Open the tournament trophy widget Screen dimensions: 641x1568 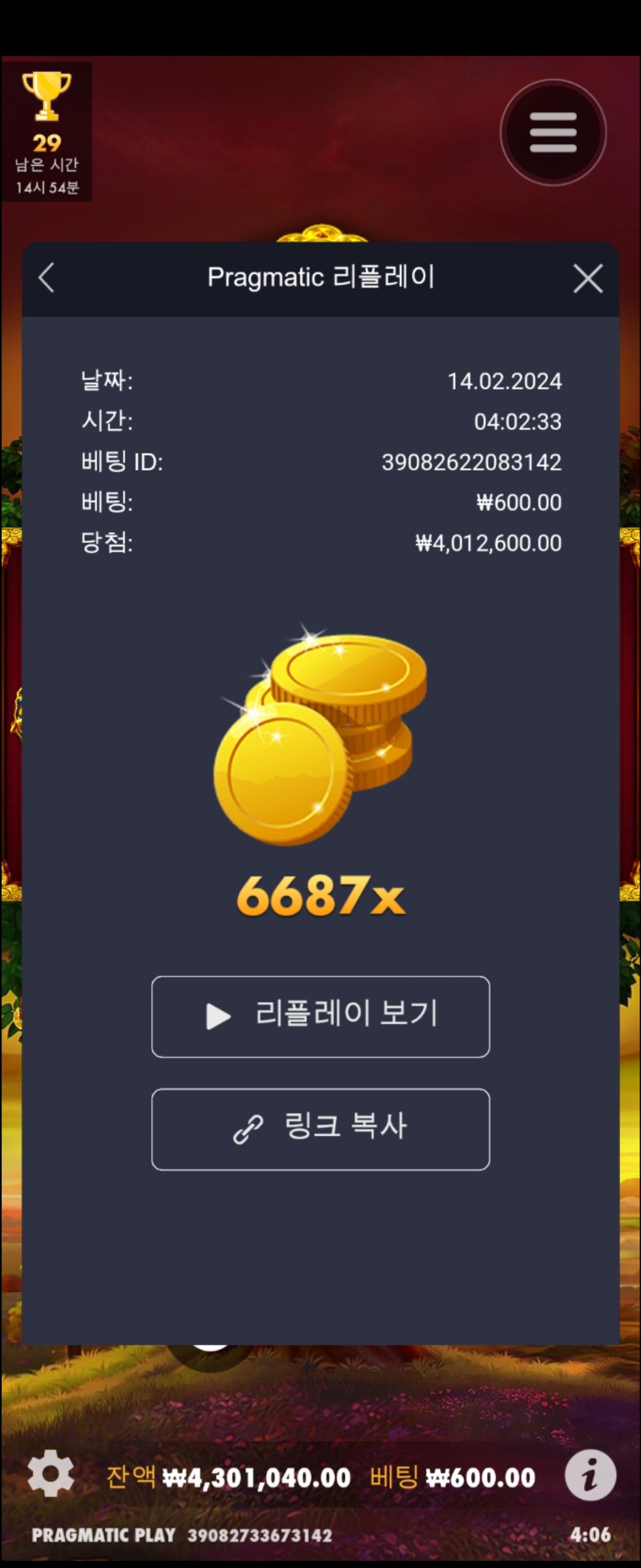[x=46, y=132]
